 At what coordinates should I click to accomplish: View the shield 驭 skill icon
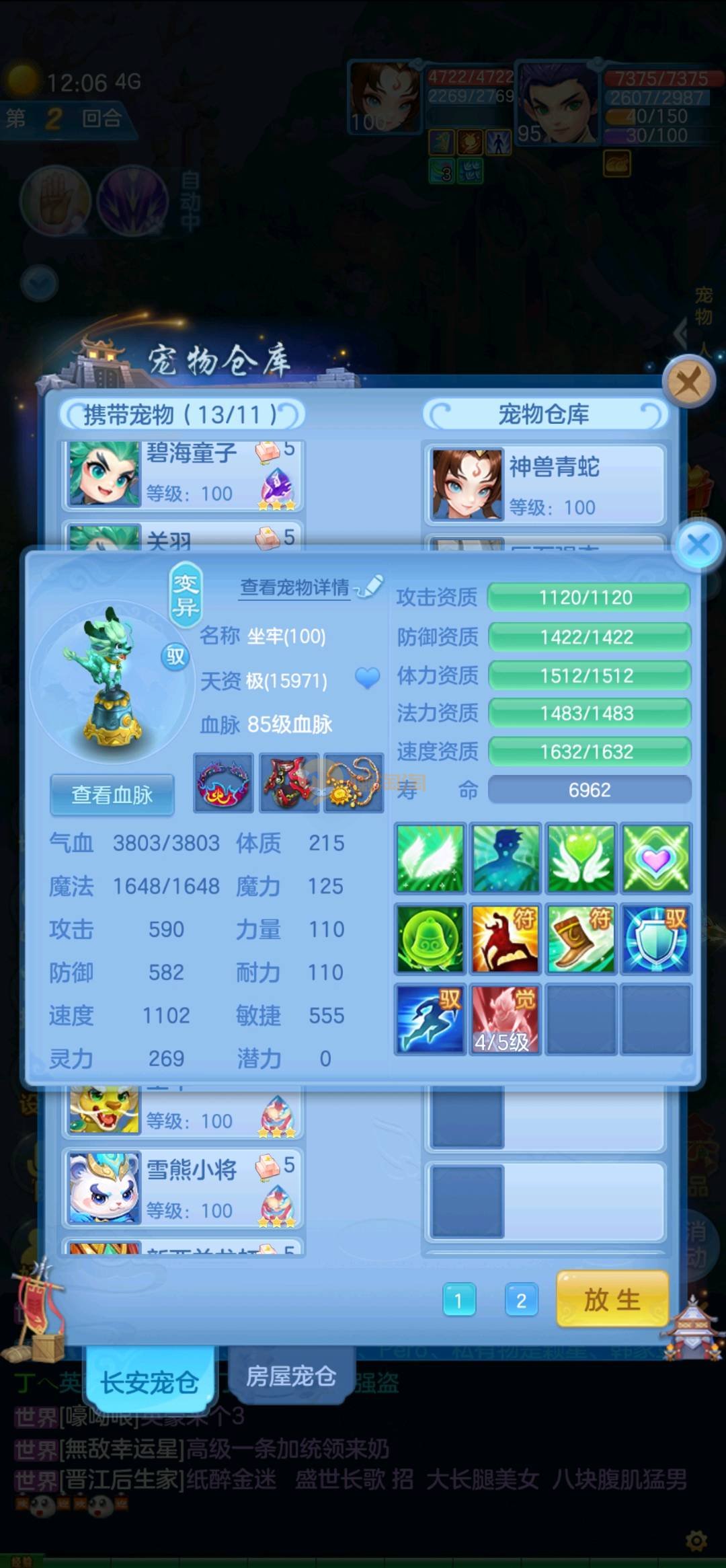(655, 939)
